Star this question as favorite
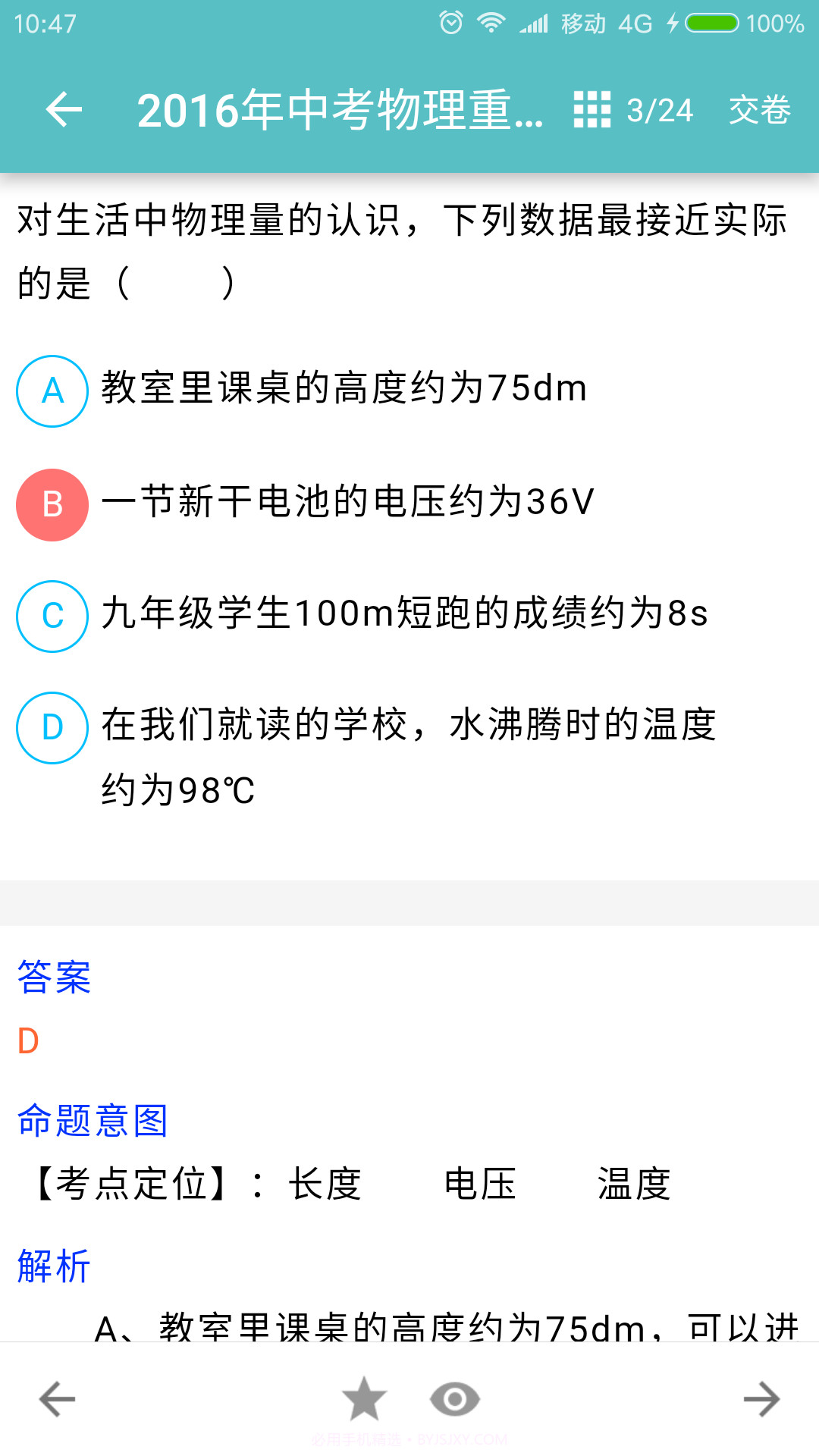819x1456 pixels. [364, 1399]
